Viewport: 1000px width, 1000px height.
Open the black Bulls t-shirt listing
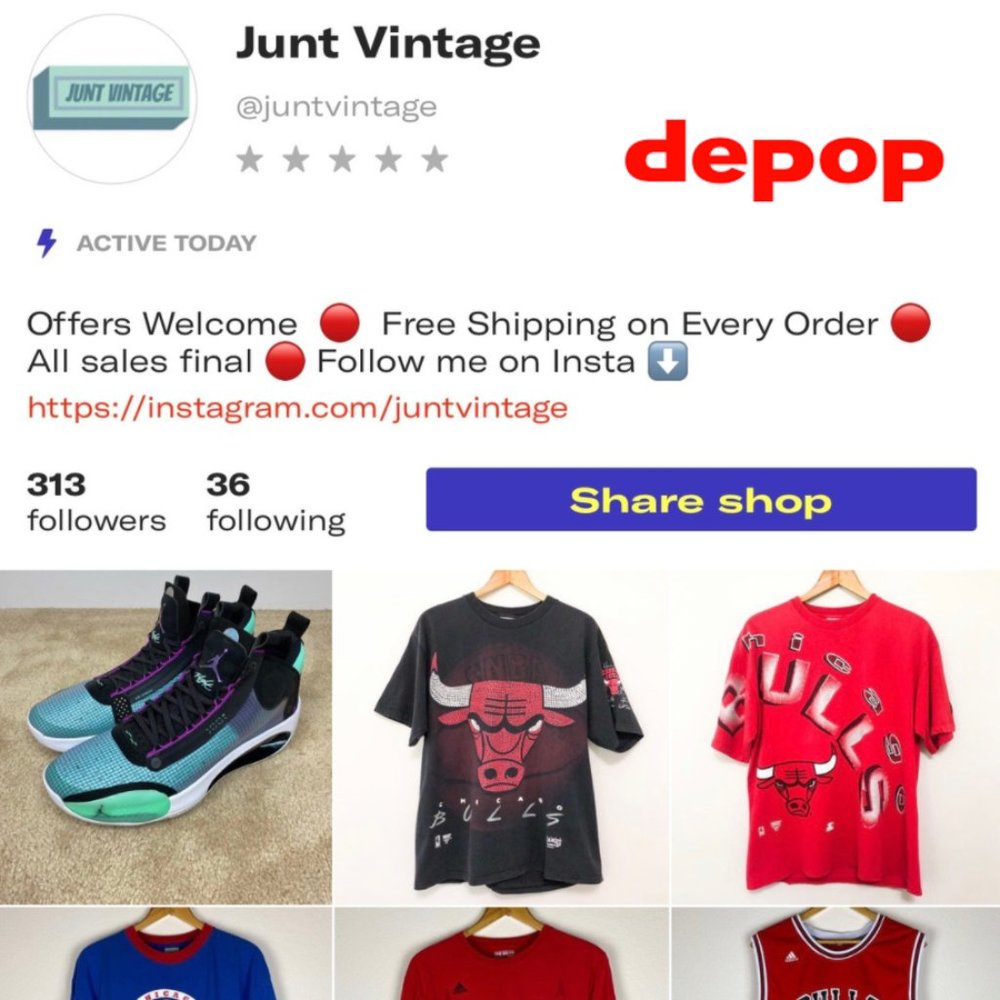coord(500,736)
